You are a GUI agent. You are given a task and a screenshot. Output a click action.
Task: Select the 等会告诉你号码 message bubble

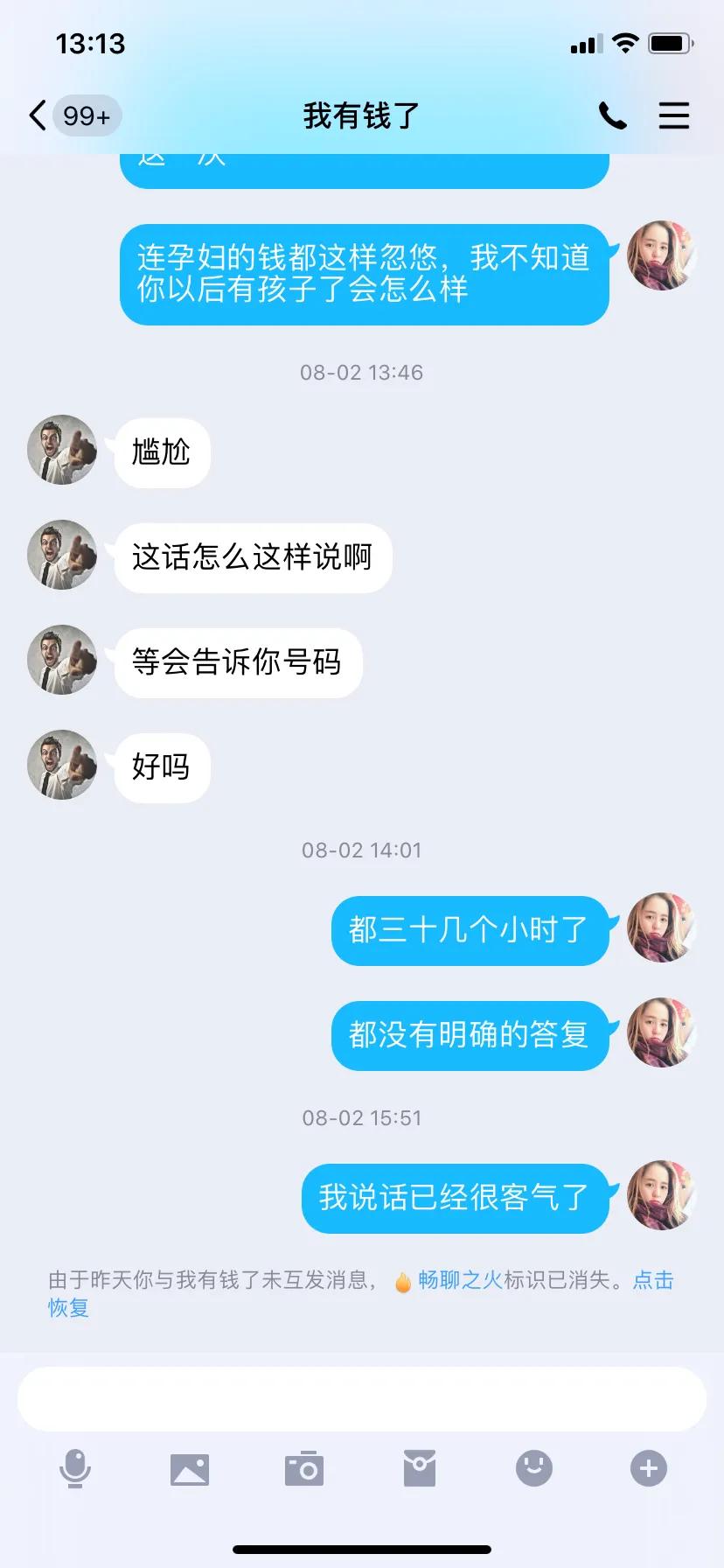pos(238,662)
